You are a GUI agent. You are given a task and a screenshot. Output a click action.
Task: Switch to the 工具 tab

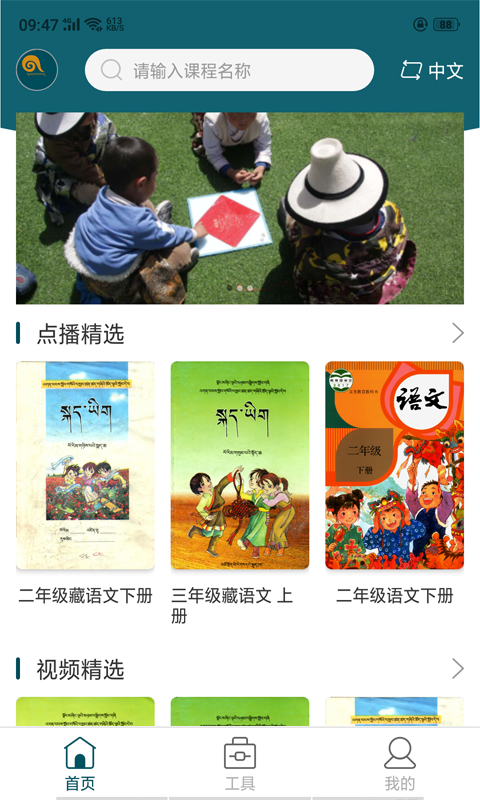coord(240,764)
